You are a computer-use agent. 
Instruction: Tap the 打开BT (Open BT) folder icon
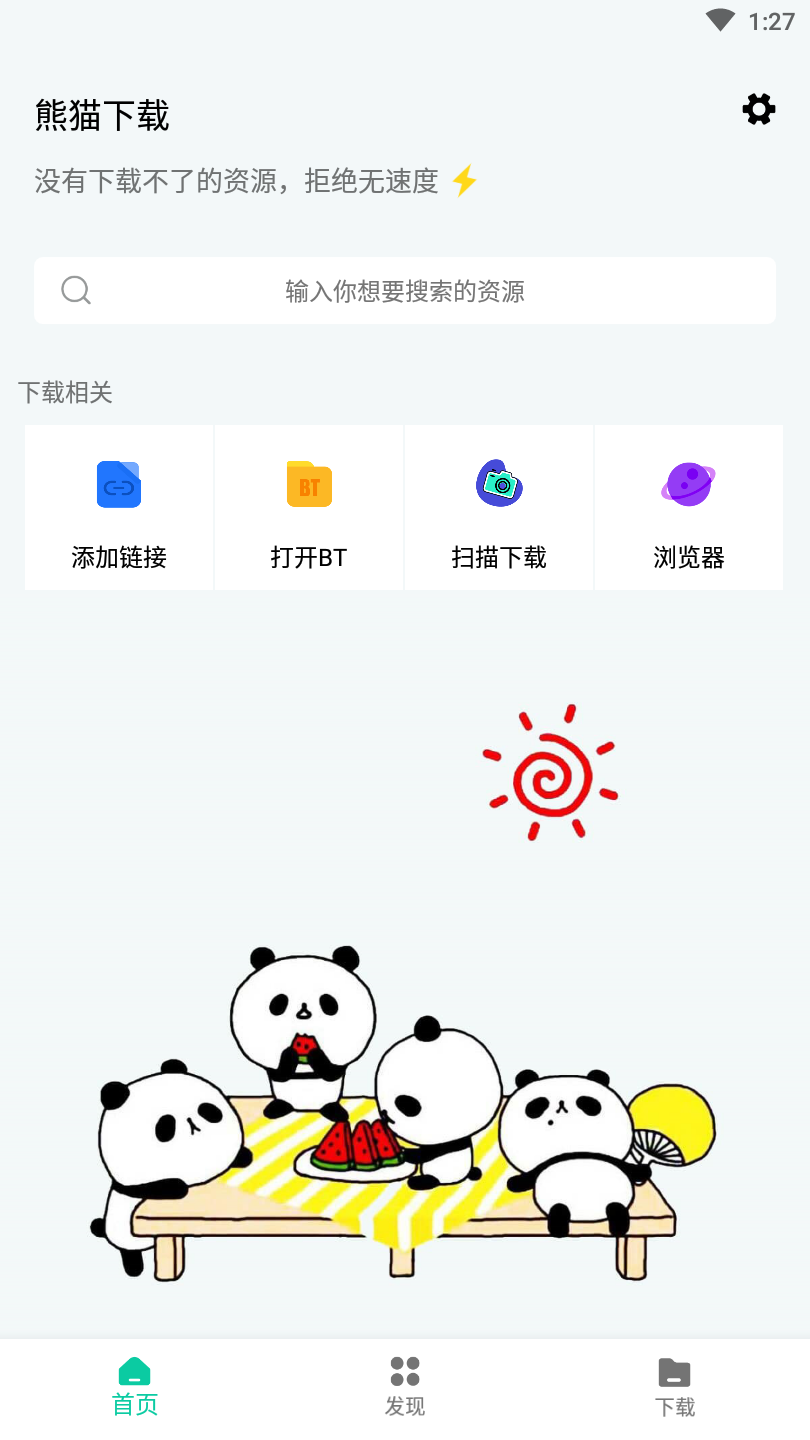[x=308, y=484]
